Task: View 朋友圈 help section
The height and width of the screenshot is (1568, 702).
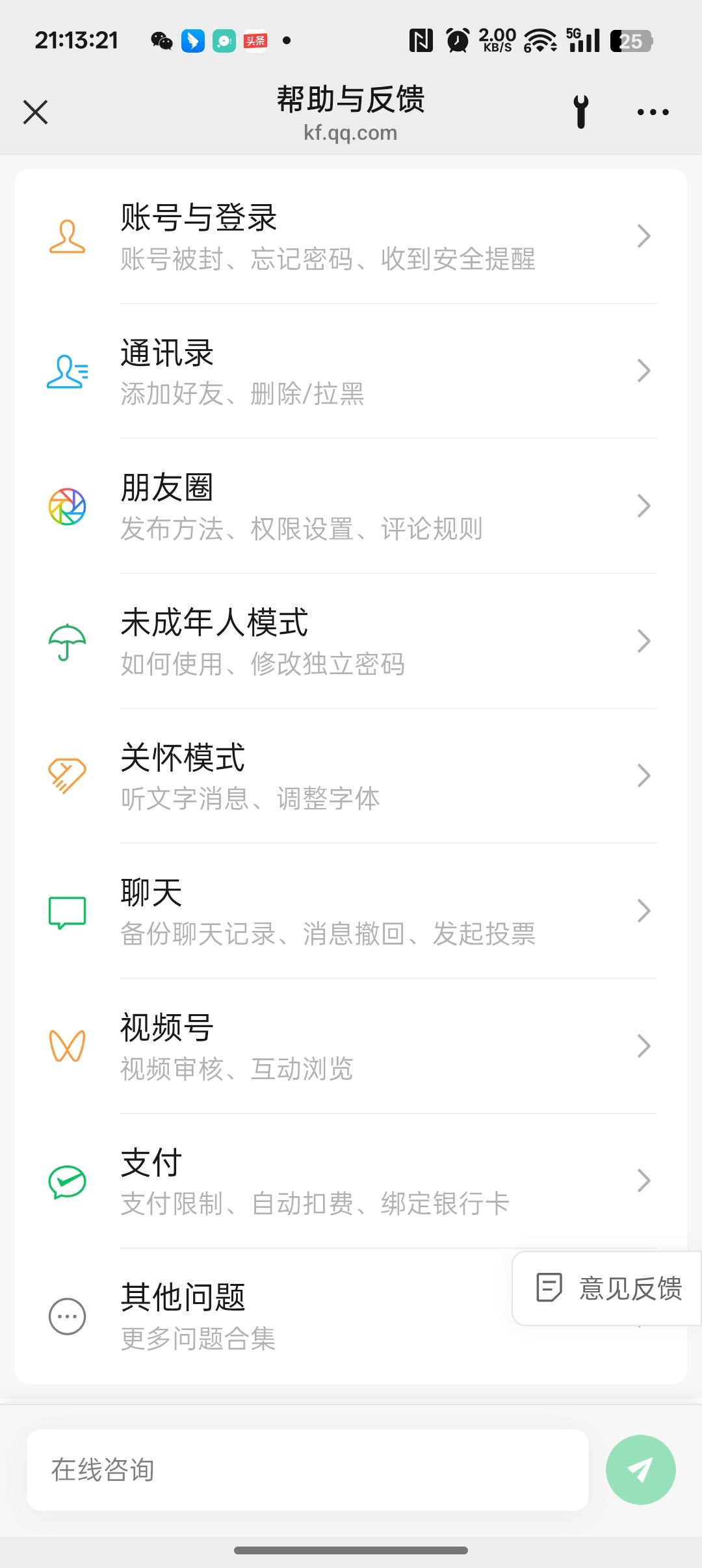Action: click(351, 506)
